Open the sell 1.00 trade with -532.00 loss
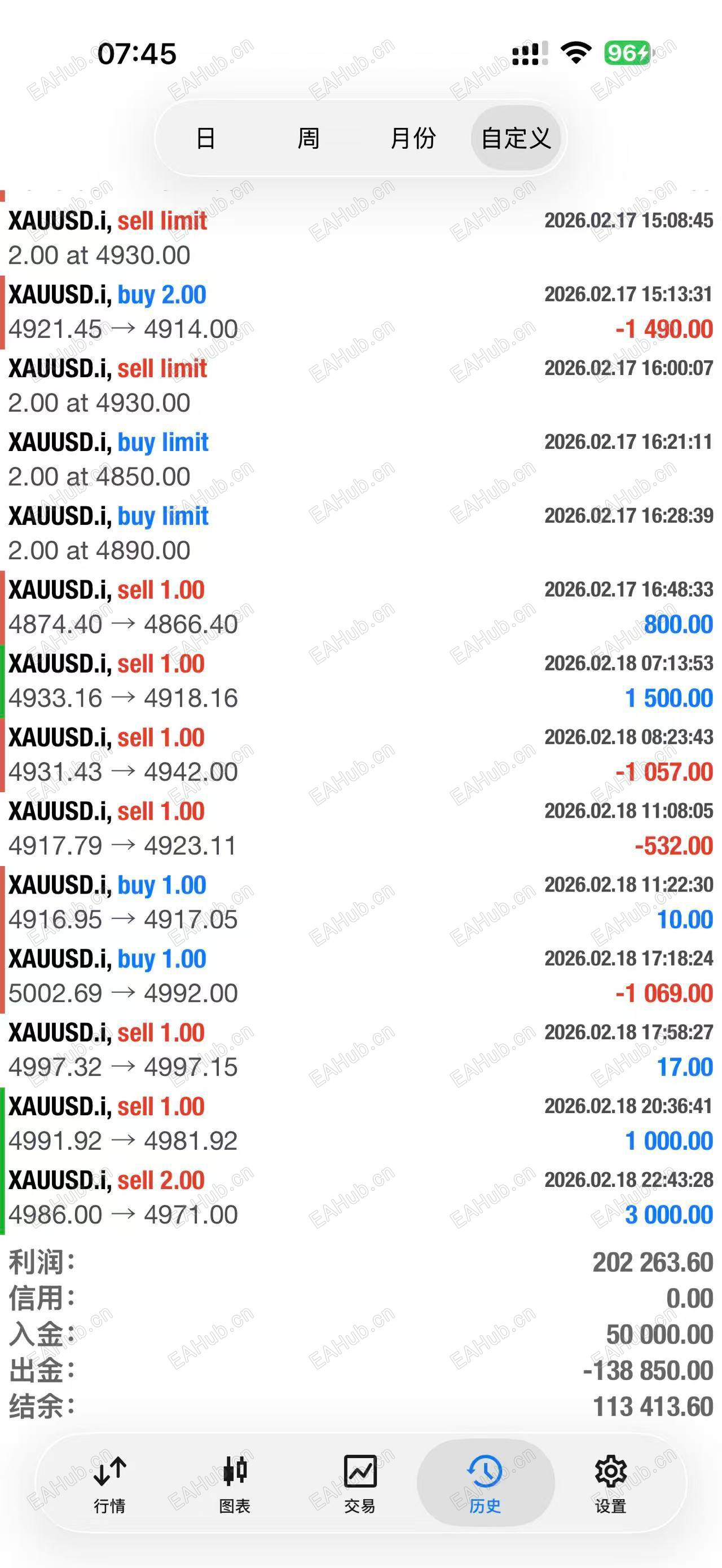This screenshot has height=1568, width=722. (360, 828)
